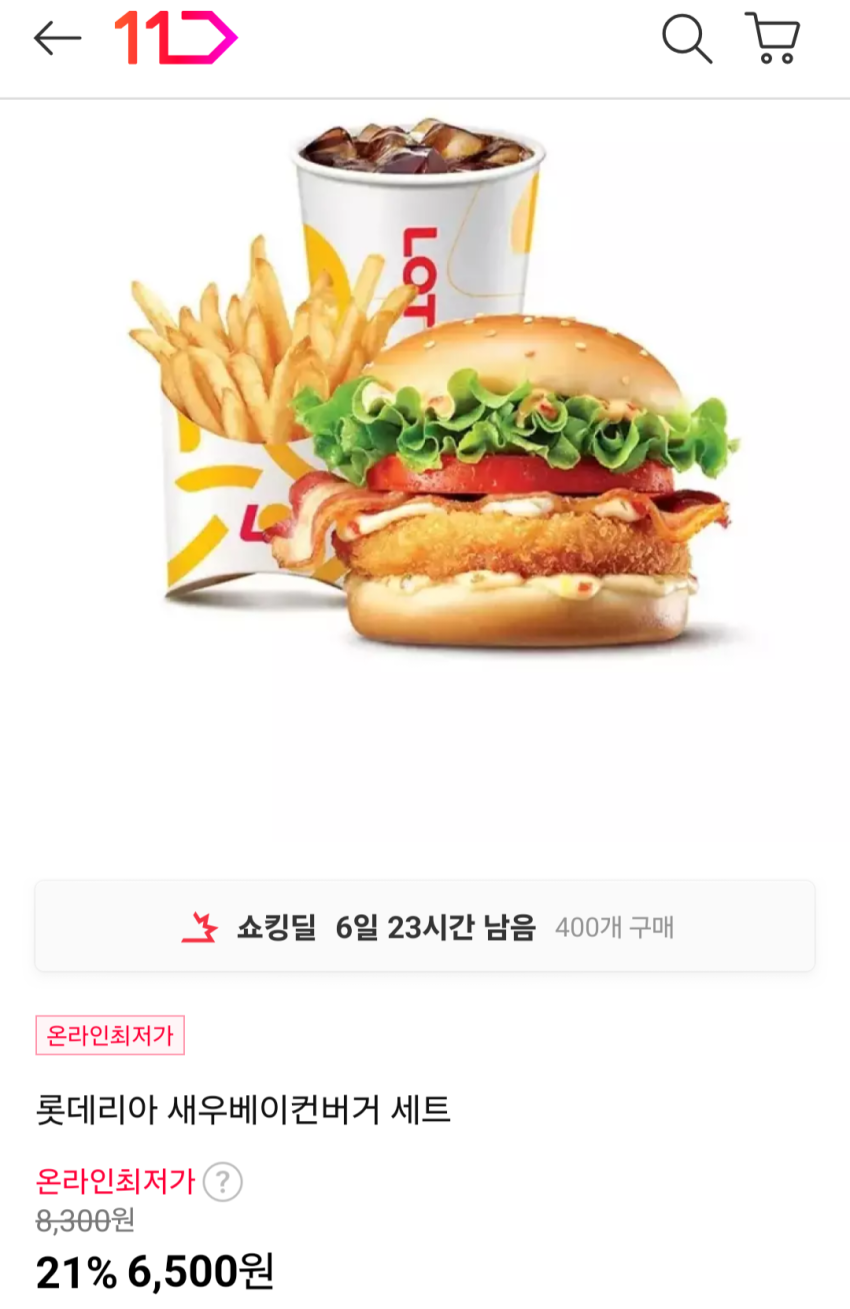850x1309 pixels.
Task: Open the 11st home logo
Action: coord(175,38)
